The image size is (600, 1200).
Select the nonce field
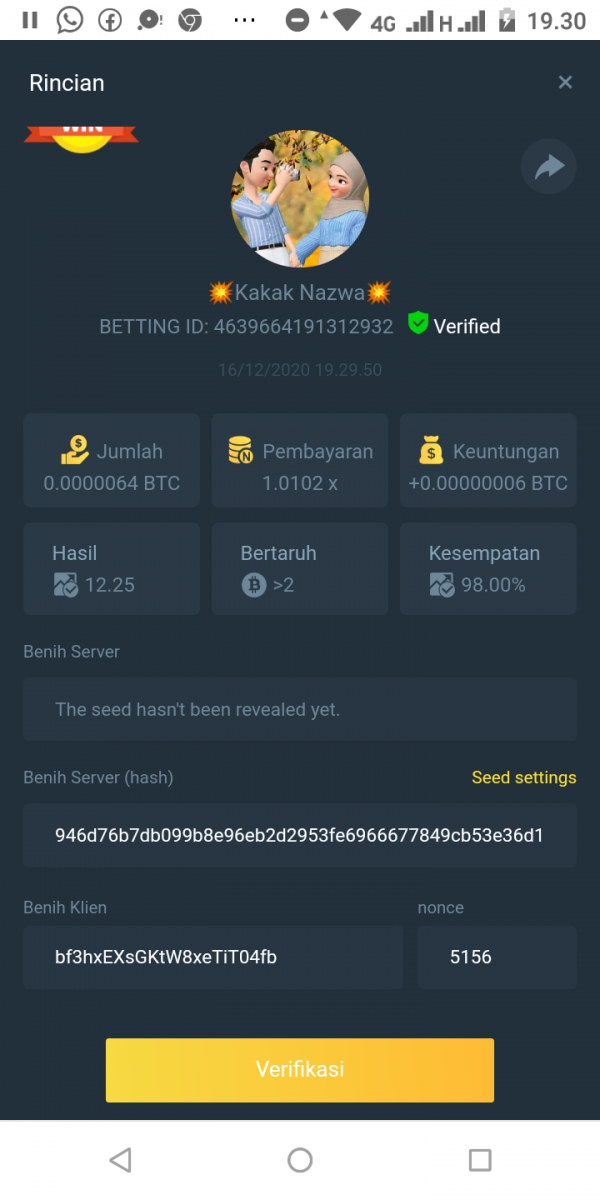tap(496, 957)
